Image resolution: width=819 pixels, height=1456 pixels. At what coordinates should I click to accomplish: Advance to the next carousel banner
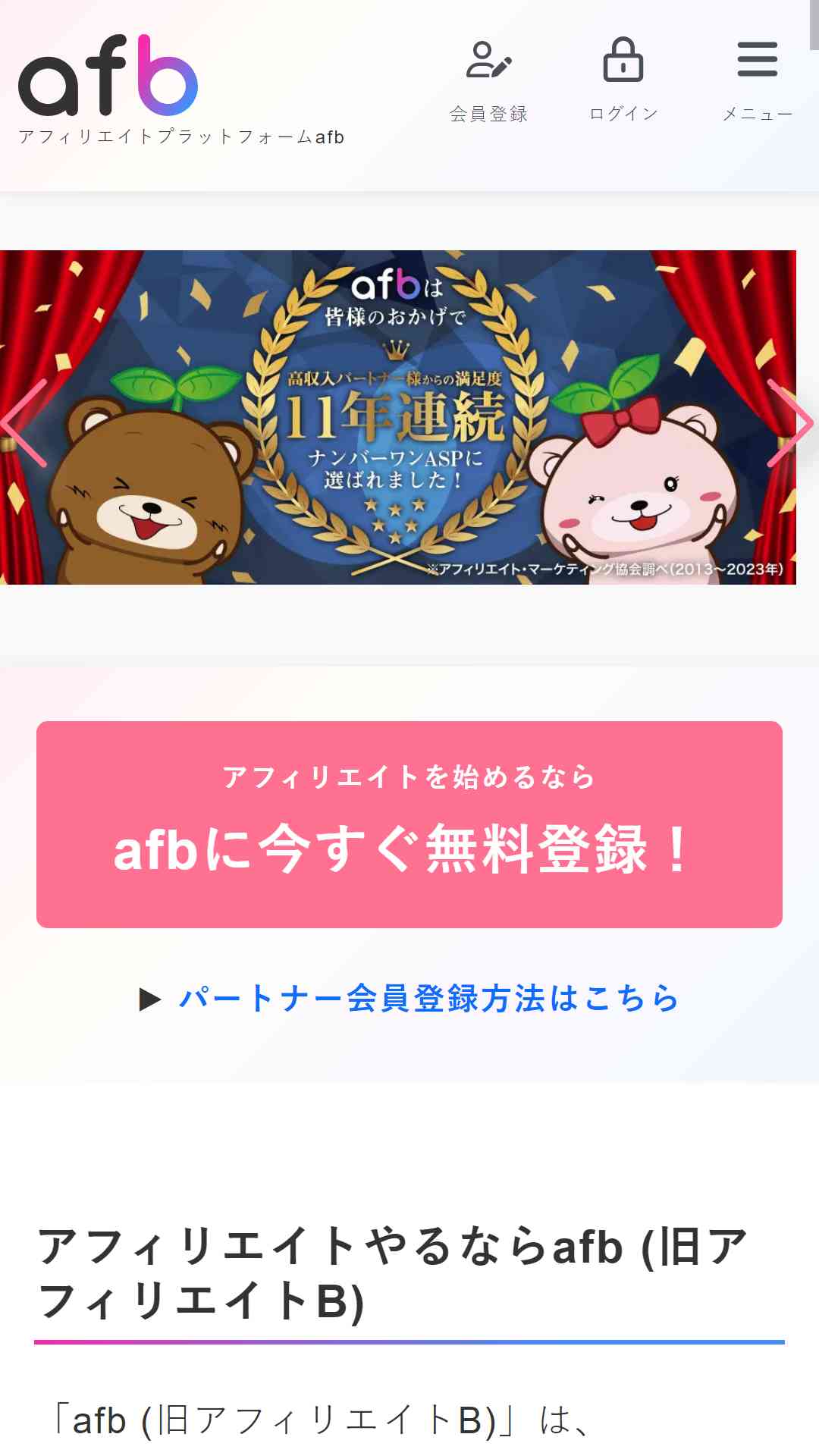pyautogui.click(x=790, y=423)
